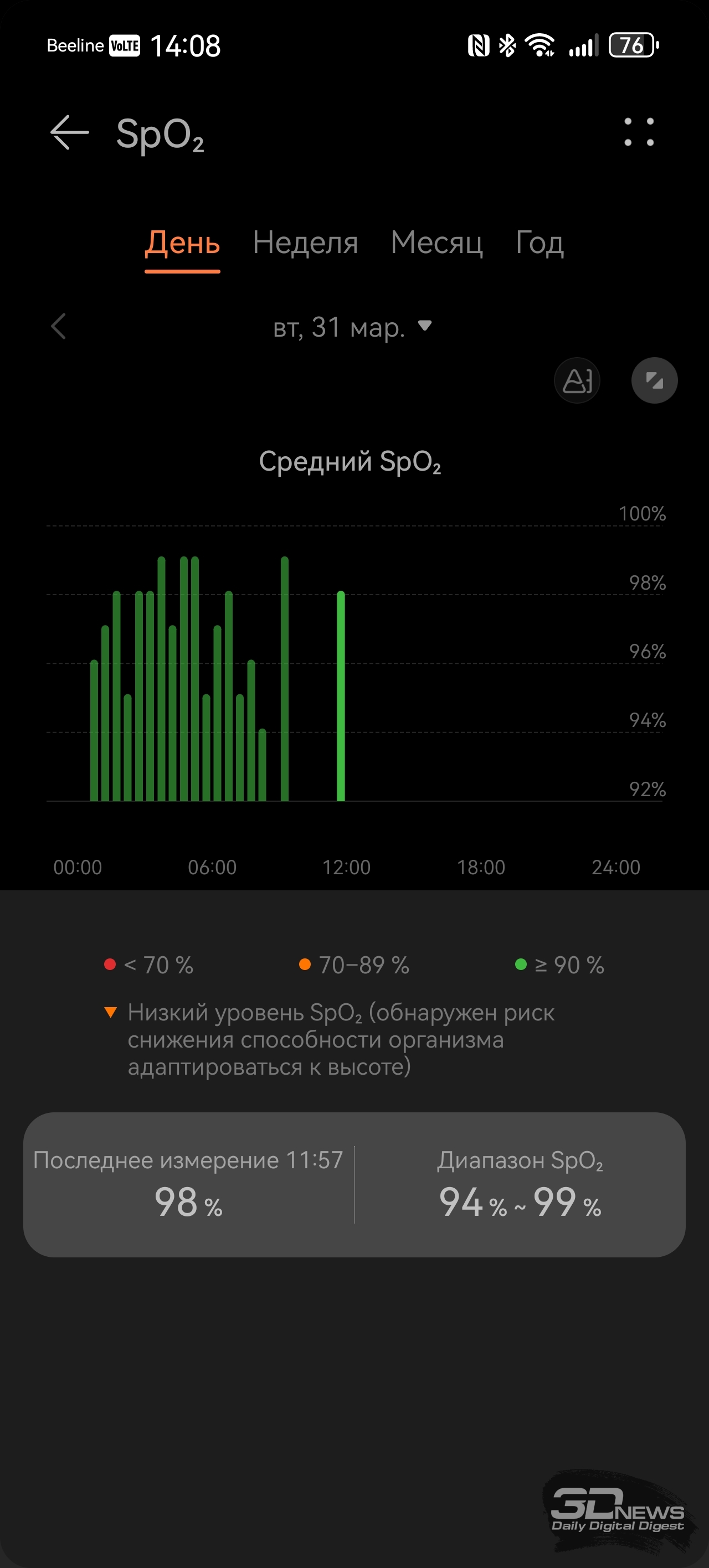Expand the chart to full screen

pos(654,380)
